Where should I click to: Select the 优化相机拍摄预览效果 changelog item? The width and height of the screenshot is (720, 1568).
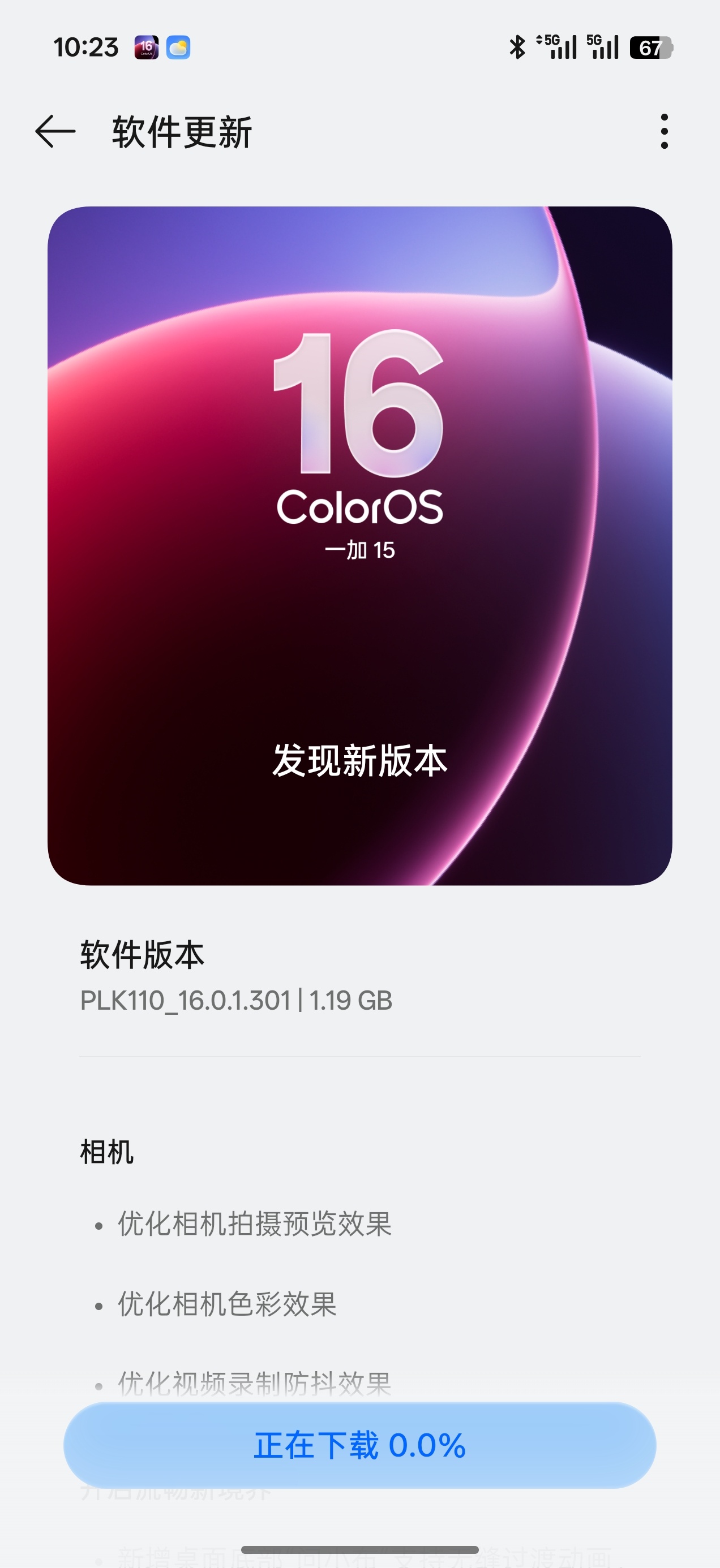click(x=256, y=1225)
